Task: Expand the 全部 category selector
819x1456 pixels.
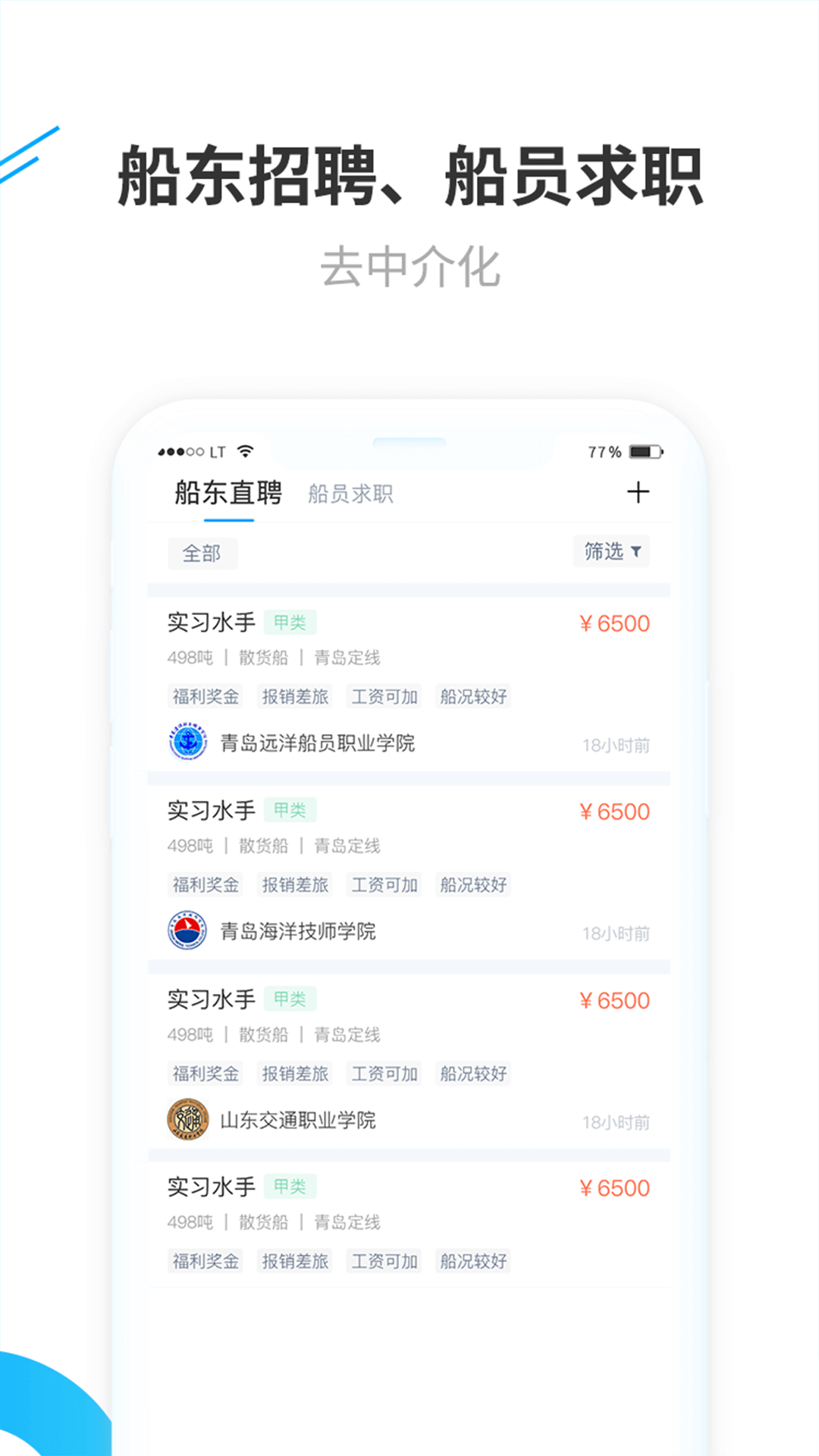Action: click(x=202, y=553)
